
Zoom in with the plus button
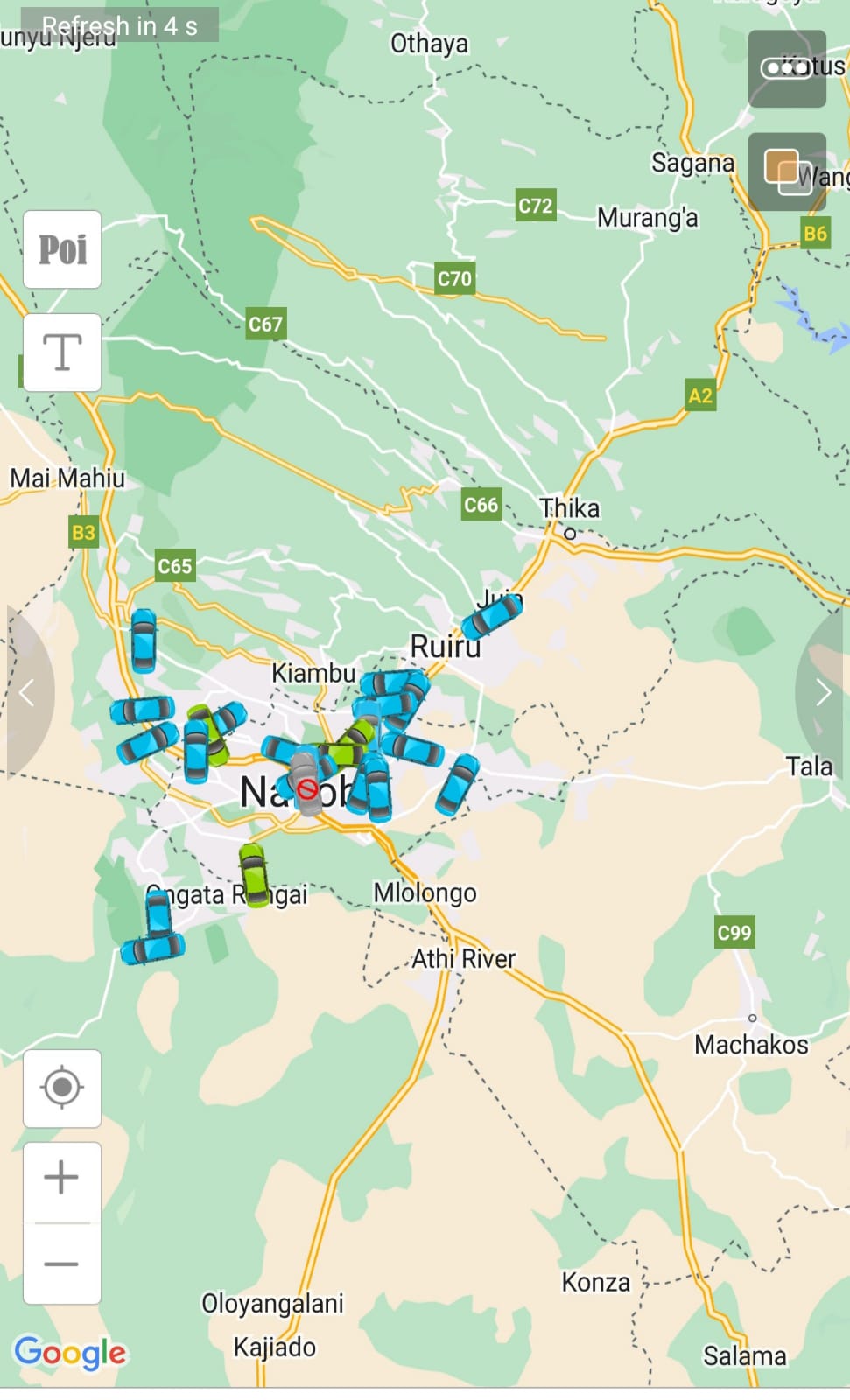tap(62, 1178)
